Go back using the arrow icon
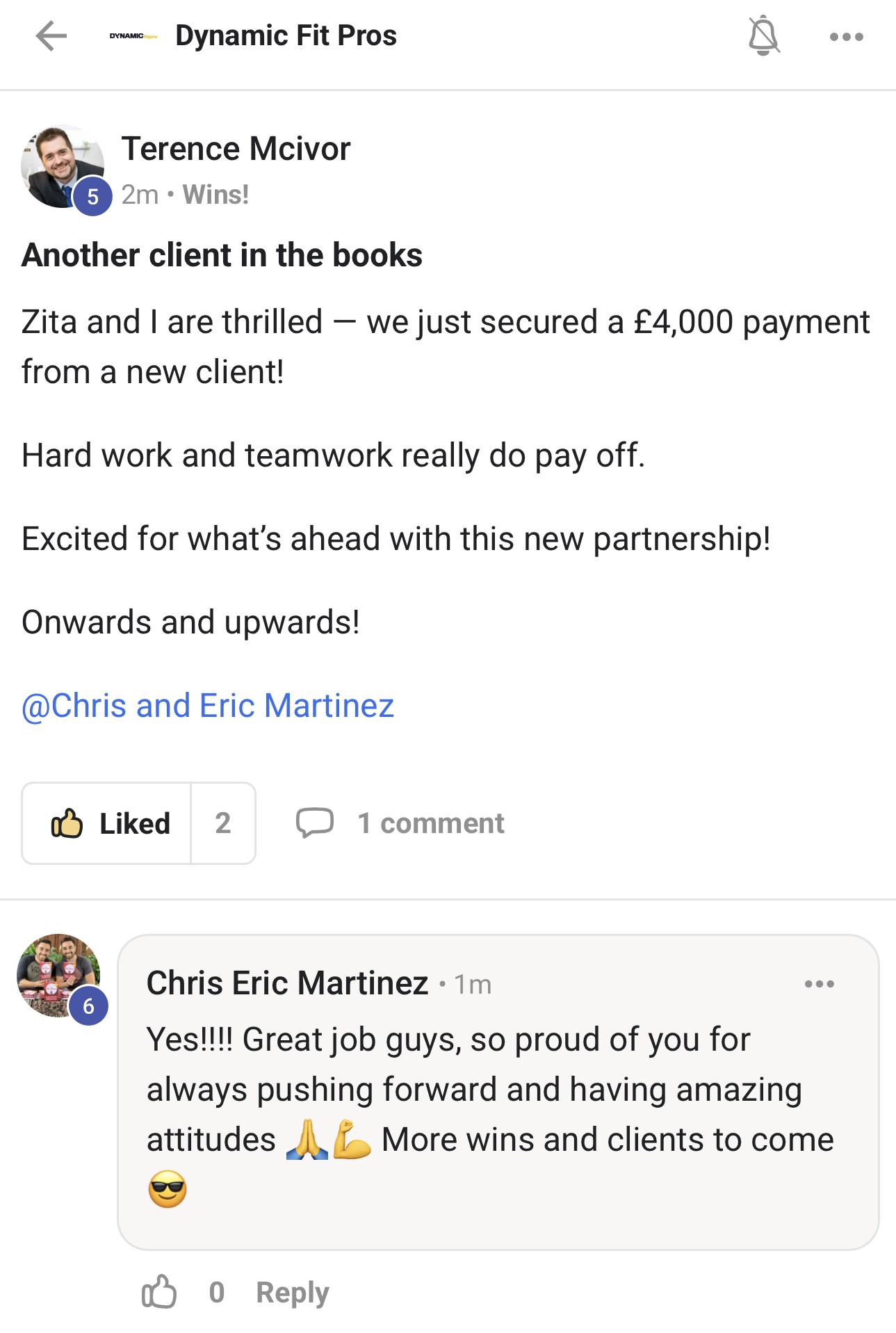The width and height of the screenshot is (896, 1333). [51, 36]
